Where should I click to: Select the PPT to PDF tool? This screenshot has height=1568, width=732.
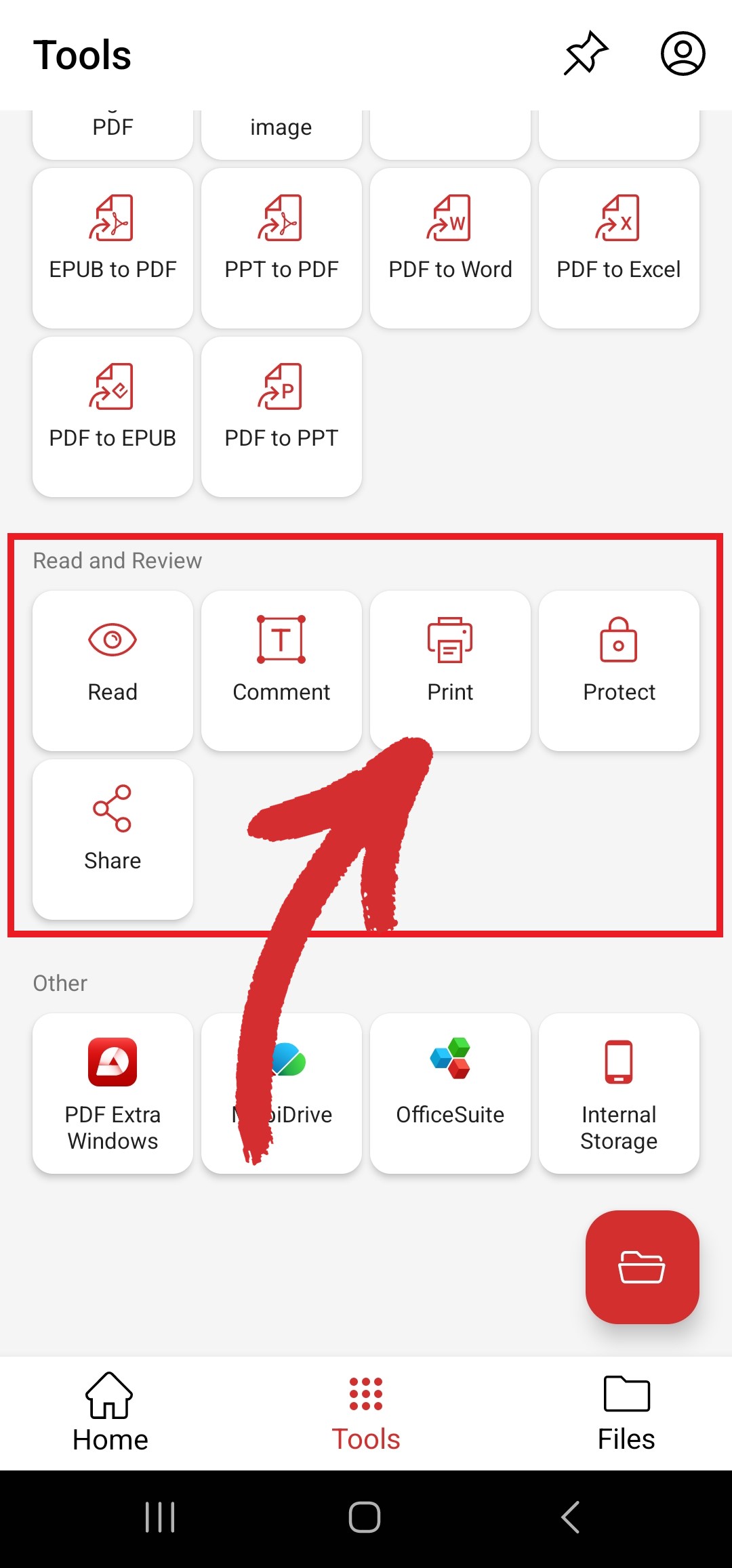tap(281, 248)
